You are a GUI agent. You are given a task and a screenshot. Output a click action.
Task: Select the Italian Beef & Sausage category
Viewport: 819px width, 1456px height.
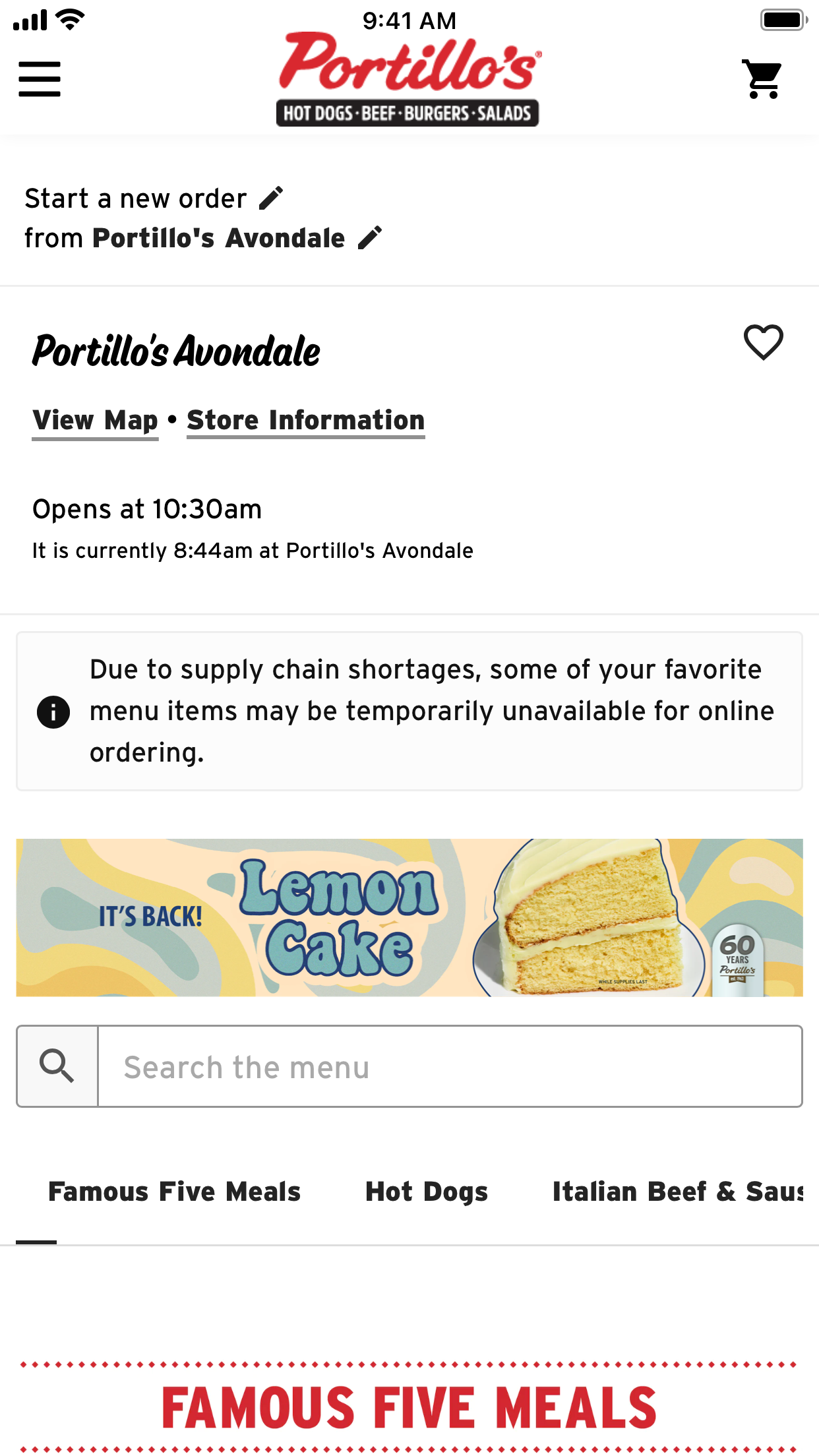[679, 1191]
